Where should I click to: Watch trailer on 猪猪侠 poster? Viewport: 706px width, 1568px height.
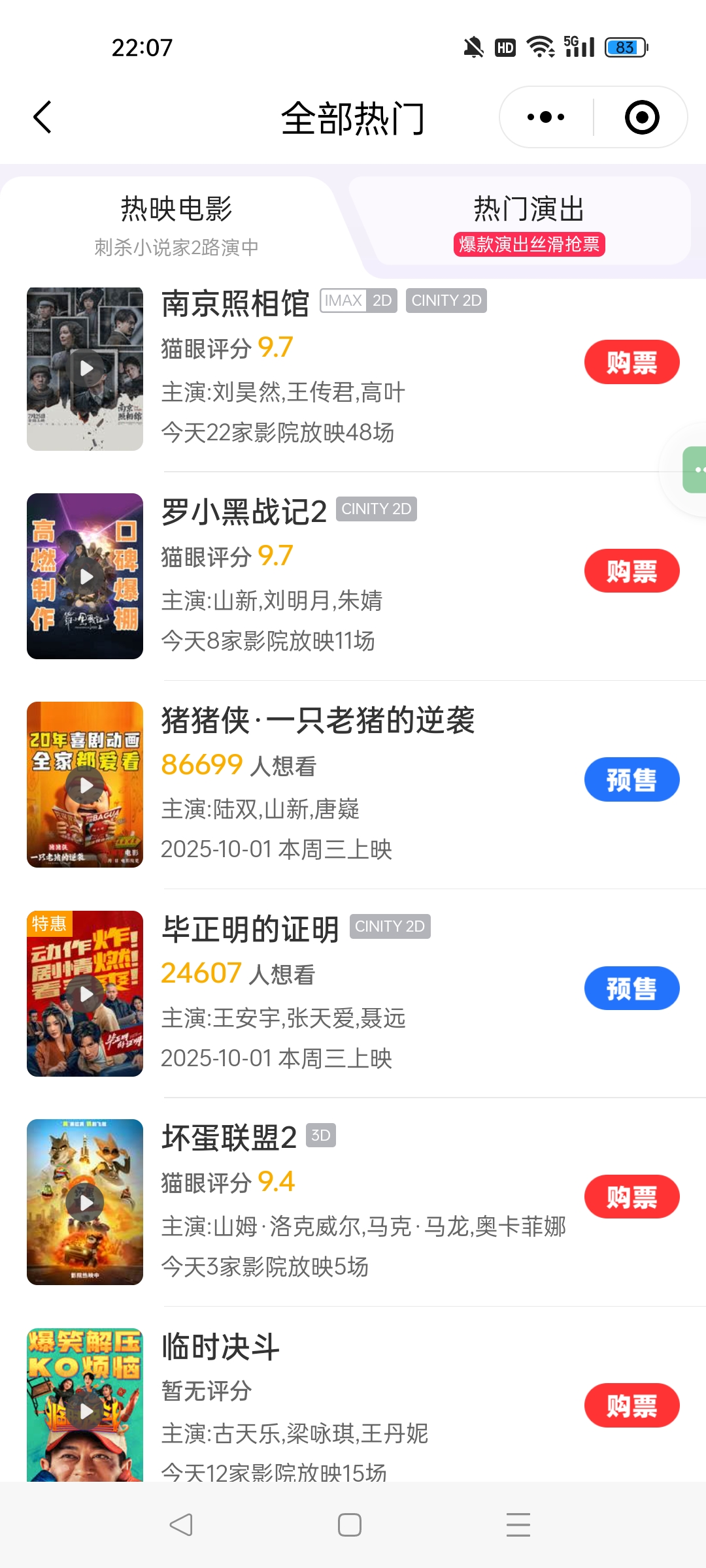point(86,785)
